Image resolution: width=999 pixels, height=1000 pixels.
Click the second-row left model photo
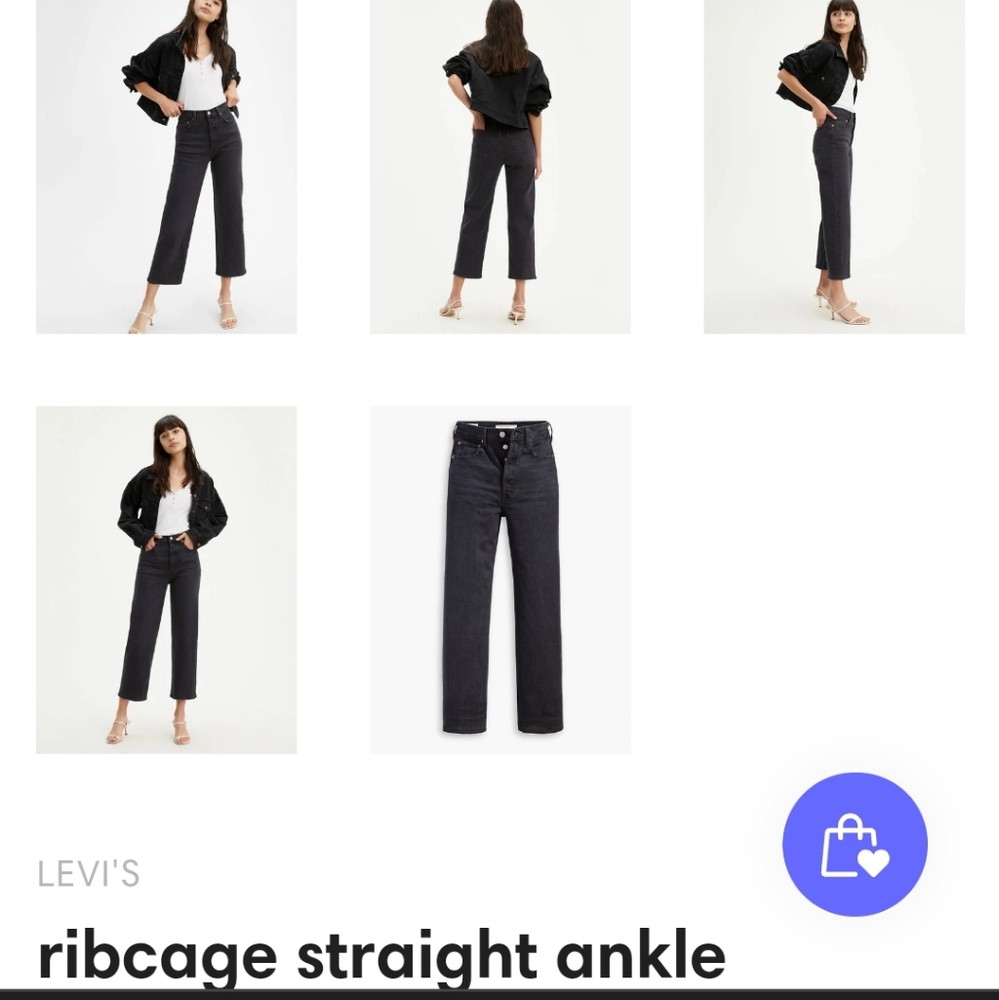coord(166,578)
